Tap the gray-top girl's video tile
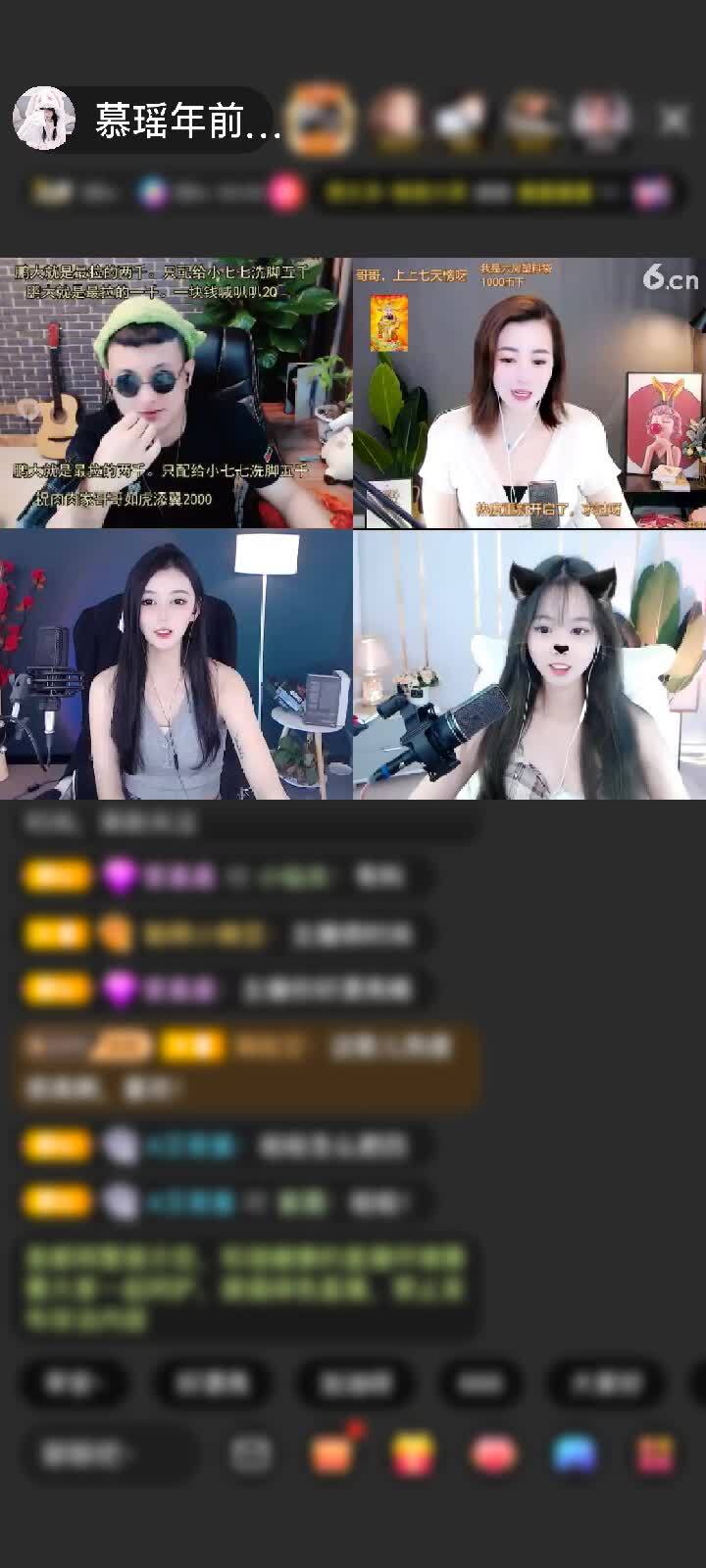This screenshot has width=706, height=1568. tap(176, 664)
